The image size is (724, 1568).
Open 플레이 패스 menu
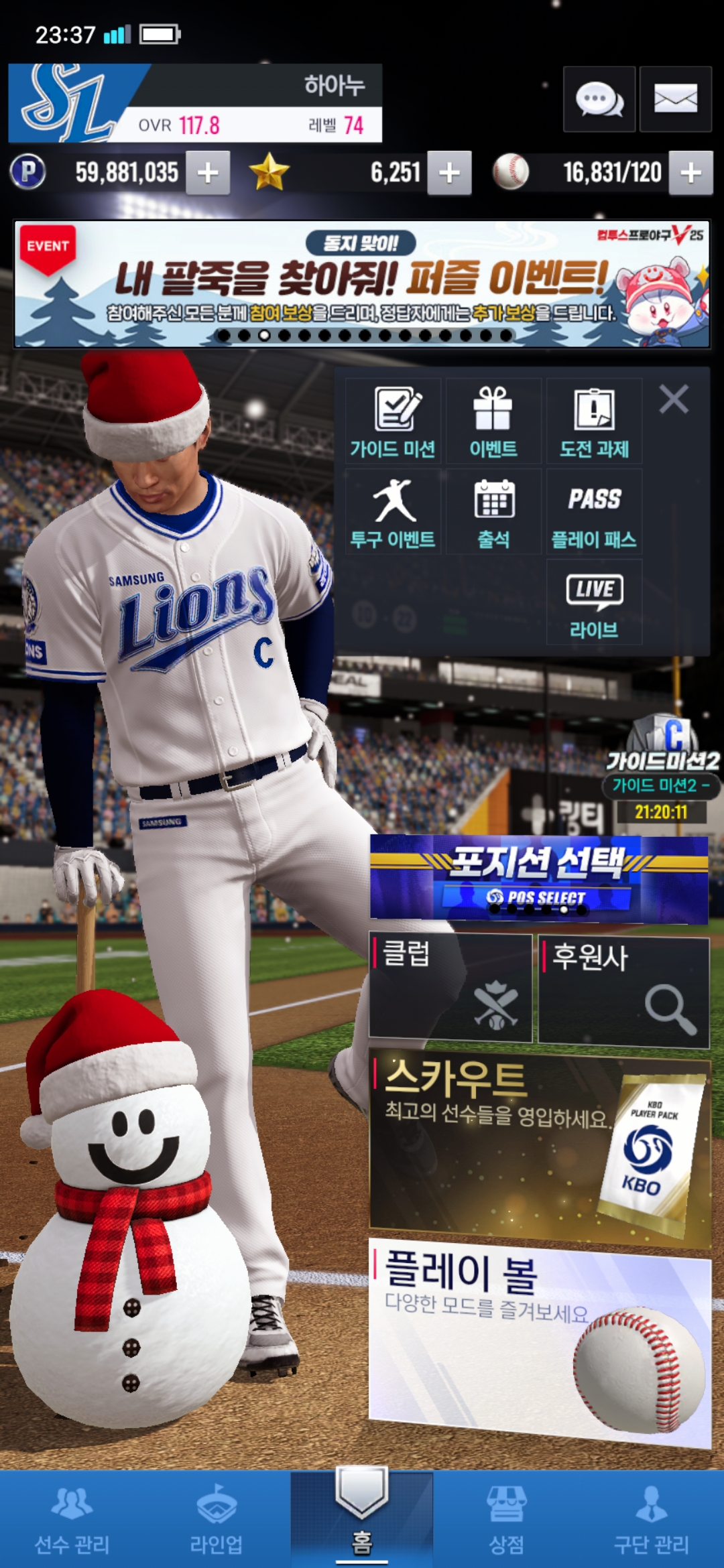click(594, 513)
